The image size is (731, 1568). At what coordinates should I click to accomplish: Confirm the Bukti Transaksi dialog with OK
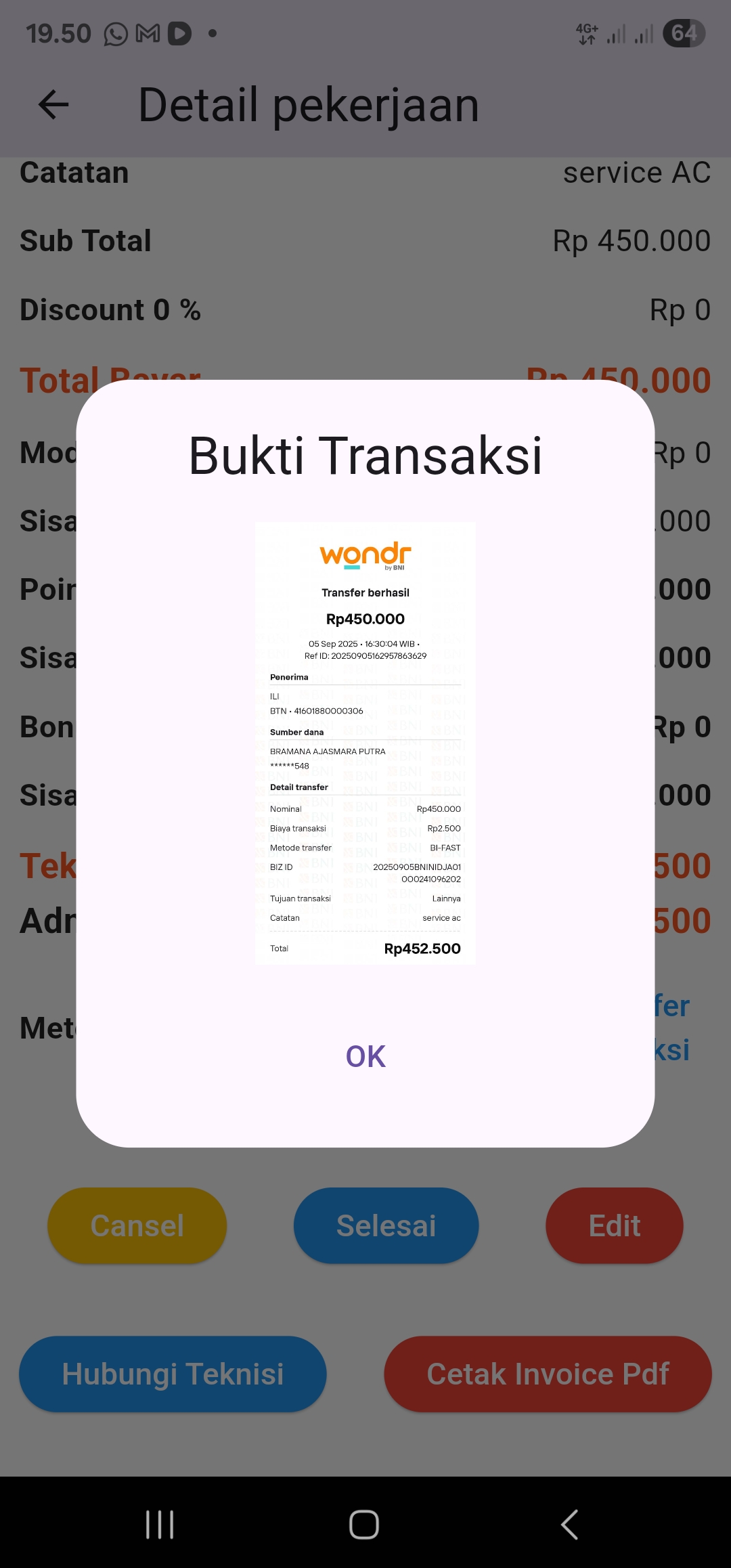(365, 1056)
